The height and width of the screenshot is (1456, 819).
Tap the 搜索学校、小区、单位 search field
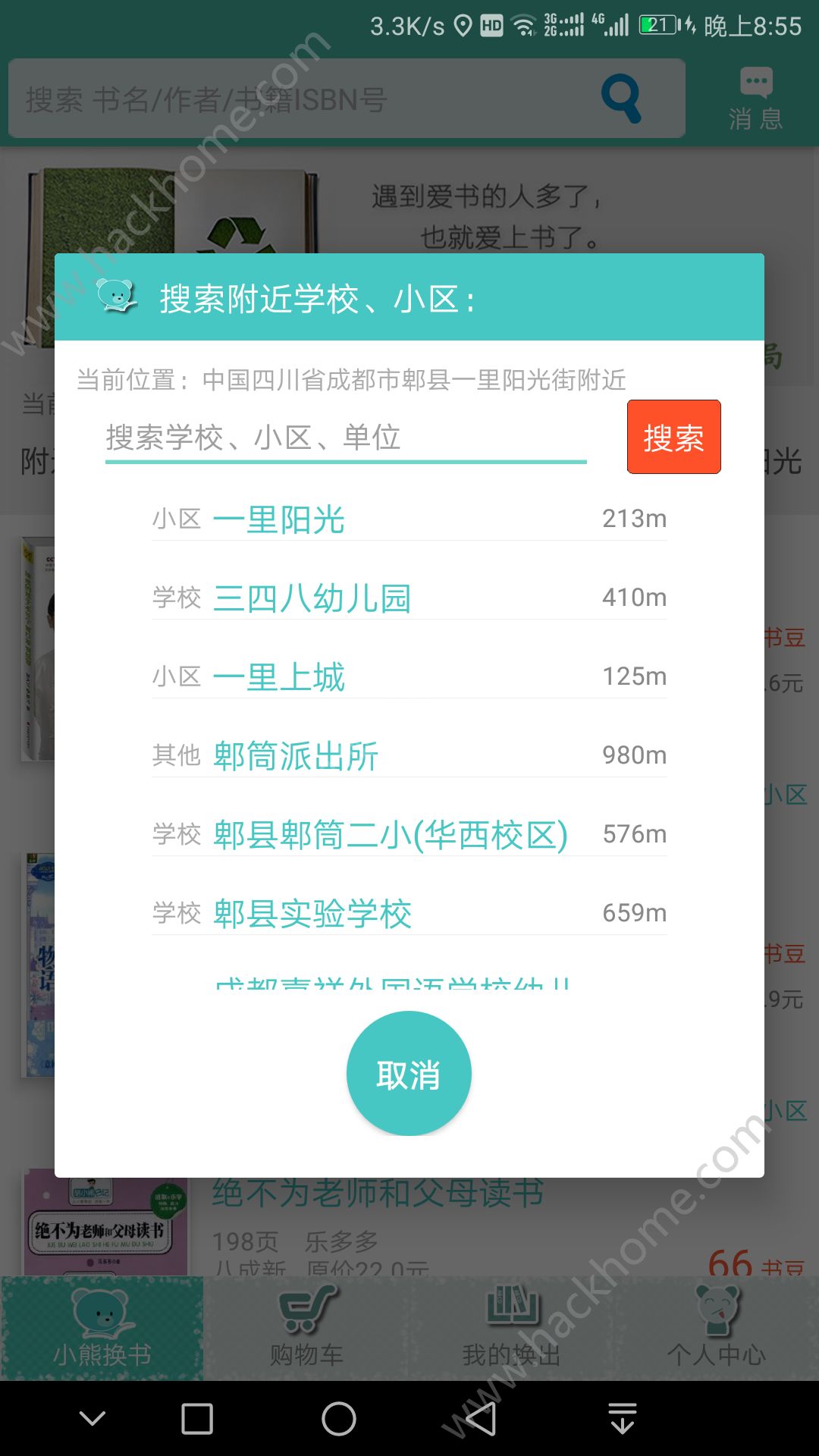[345, 438]
